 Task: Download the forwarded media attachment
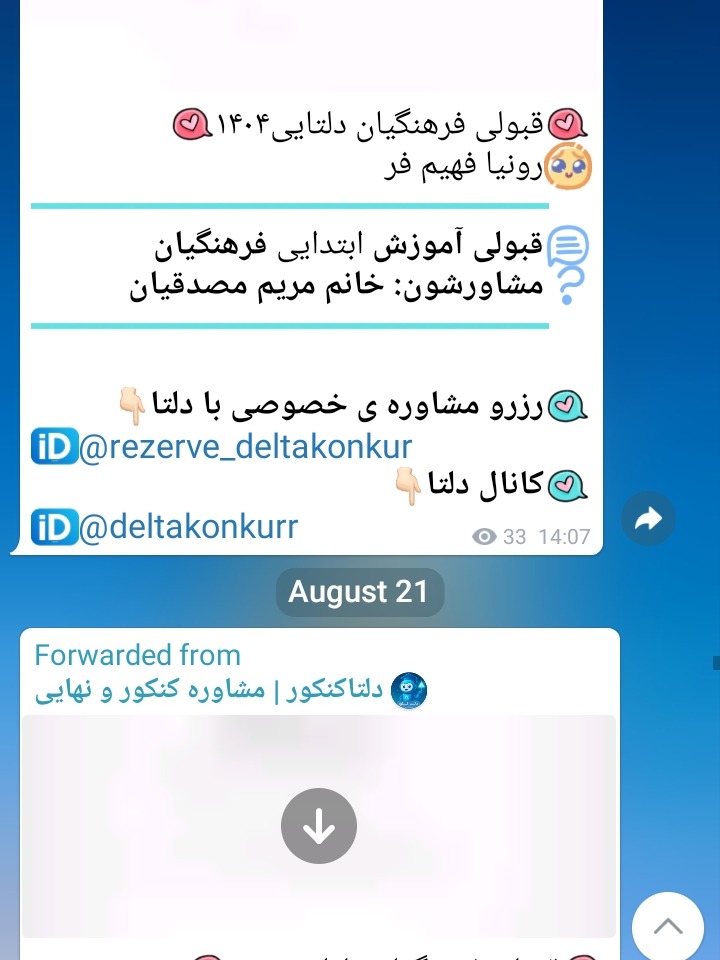click(x=319, y=826)
